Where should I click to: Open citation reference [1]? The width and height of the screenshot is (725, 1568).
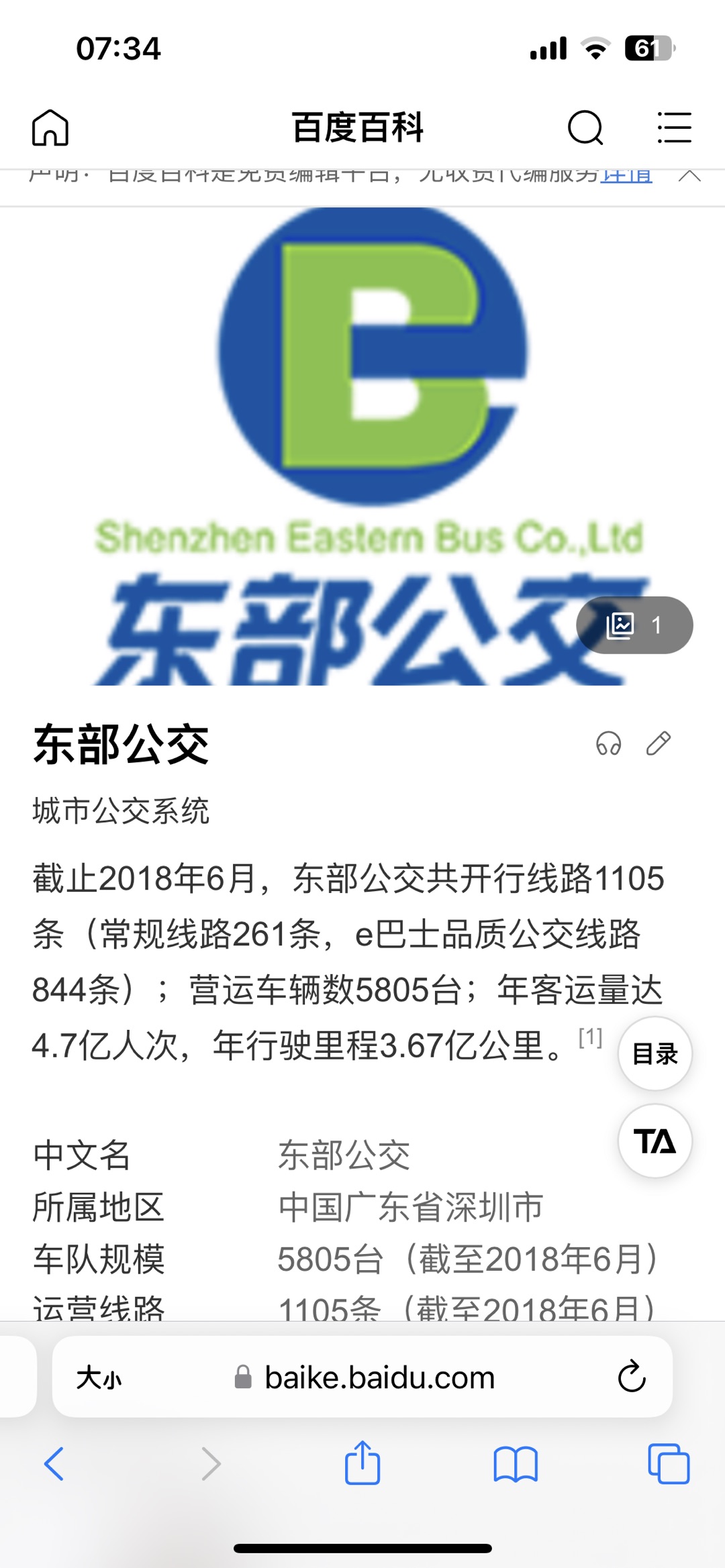[x=591, y=1037]
